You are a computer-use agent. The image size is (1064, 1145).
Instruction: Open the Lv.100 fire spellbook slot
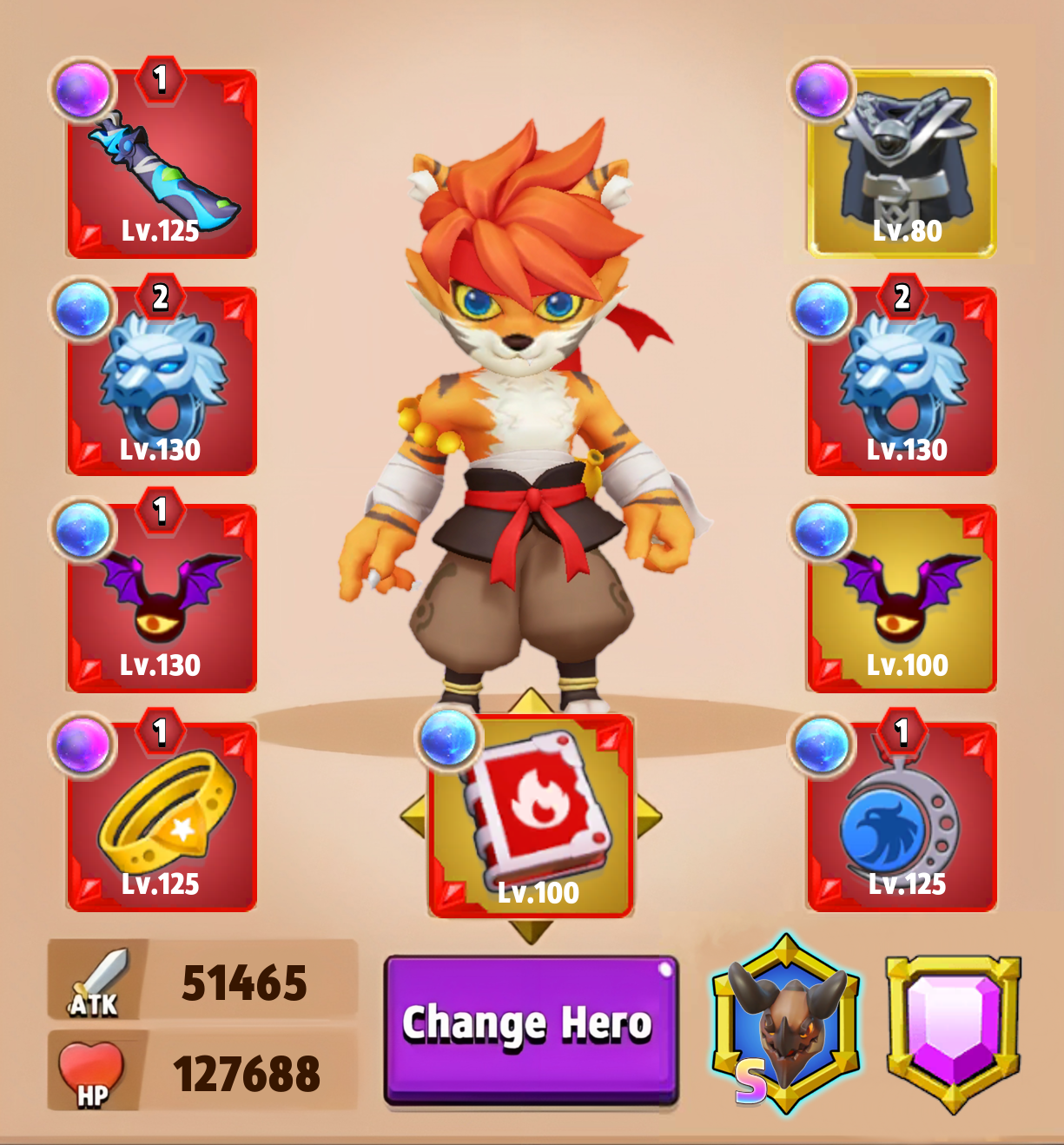point(531,817)
